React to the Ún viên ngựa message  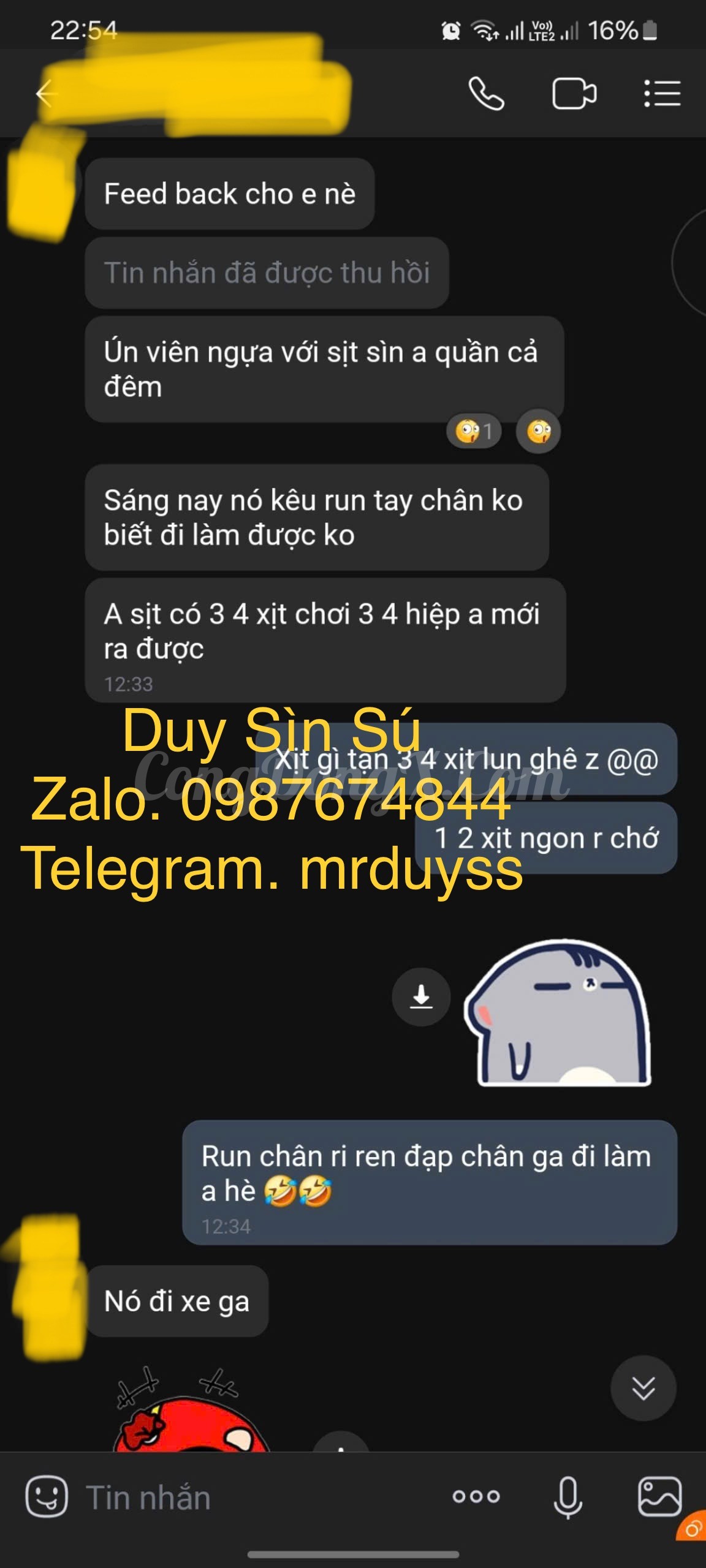coord(539,431)
